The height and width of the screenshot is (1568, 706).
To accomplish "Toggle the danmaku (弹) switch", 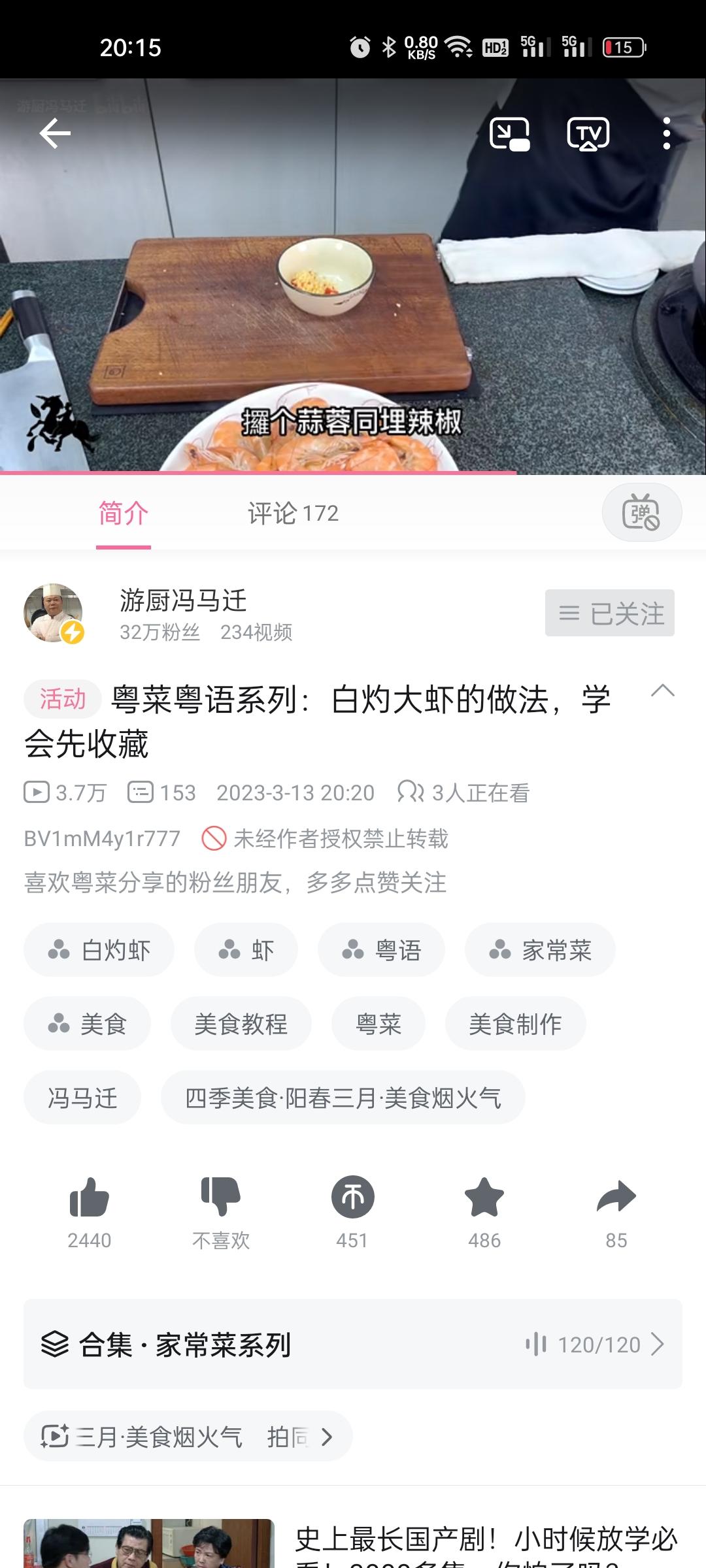I will tap(641, 513).
